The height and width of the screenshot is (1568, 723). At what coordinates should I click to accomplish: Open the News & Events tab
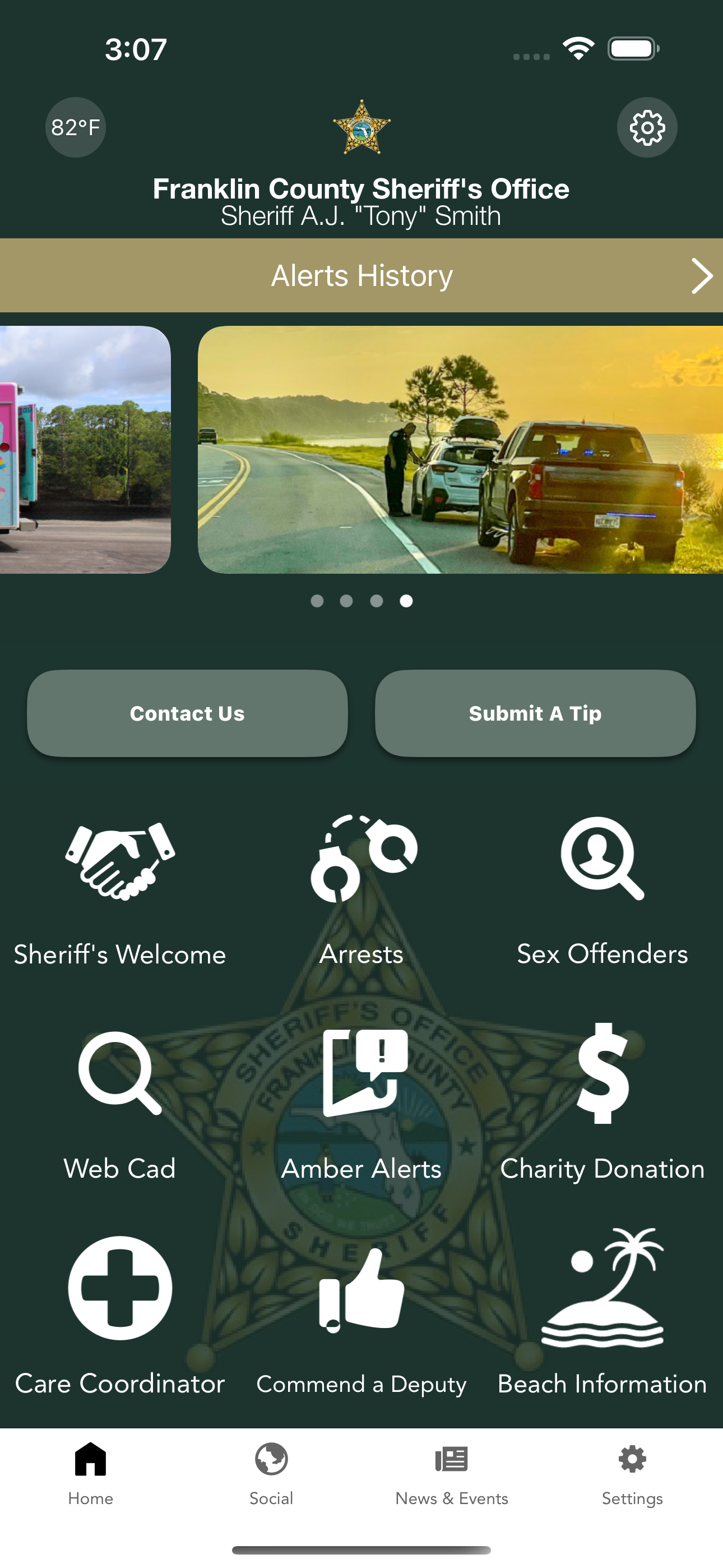click(452, 1473)
